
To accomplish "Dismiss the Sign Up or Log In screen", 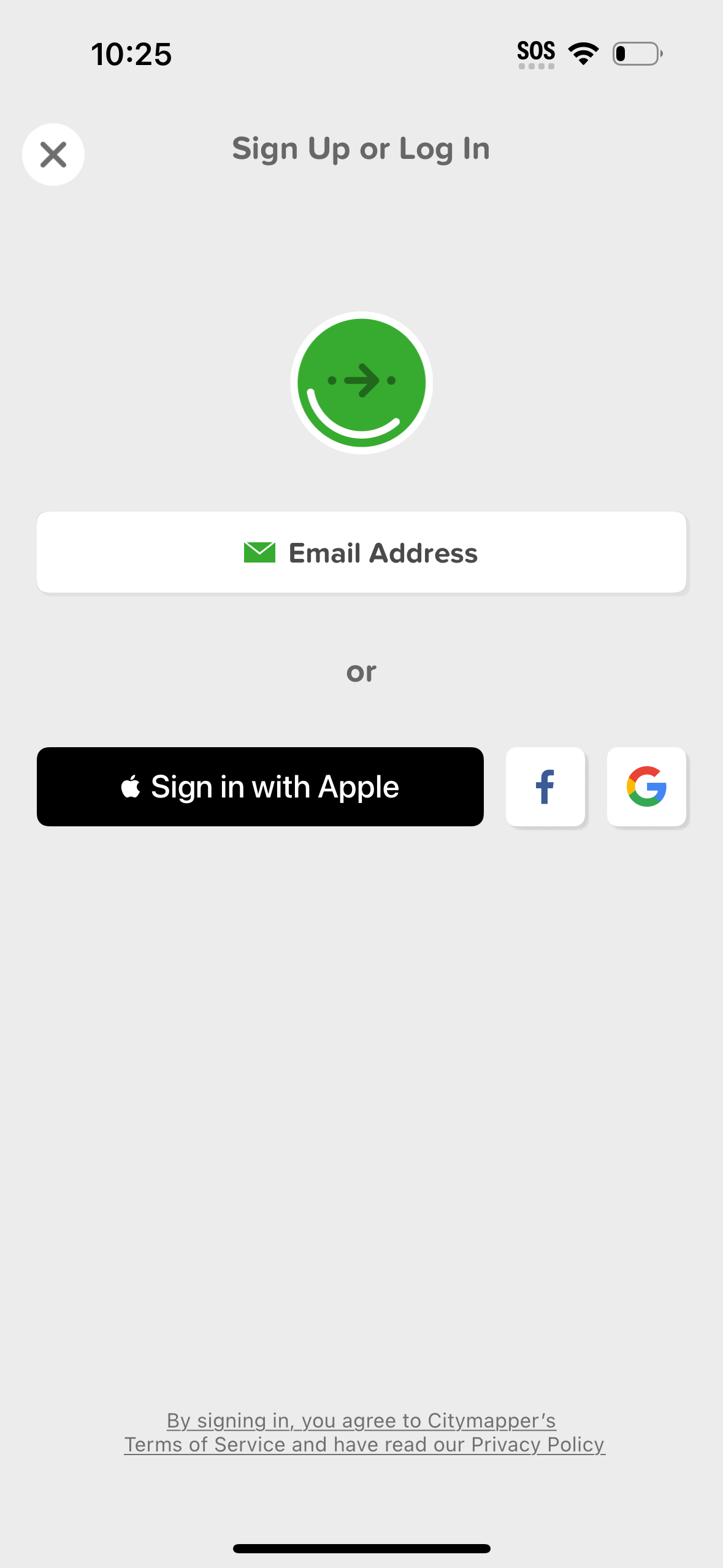I will (53, 155).
